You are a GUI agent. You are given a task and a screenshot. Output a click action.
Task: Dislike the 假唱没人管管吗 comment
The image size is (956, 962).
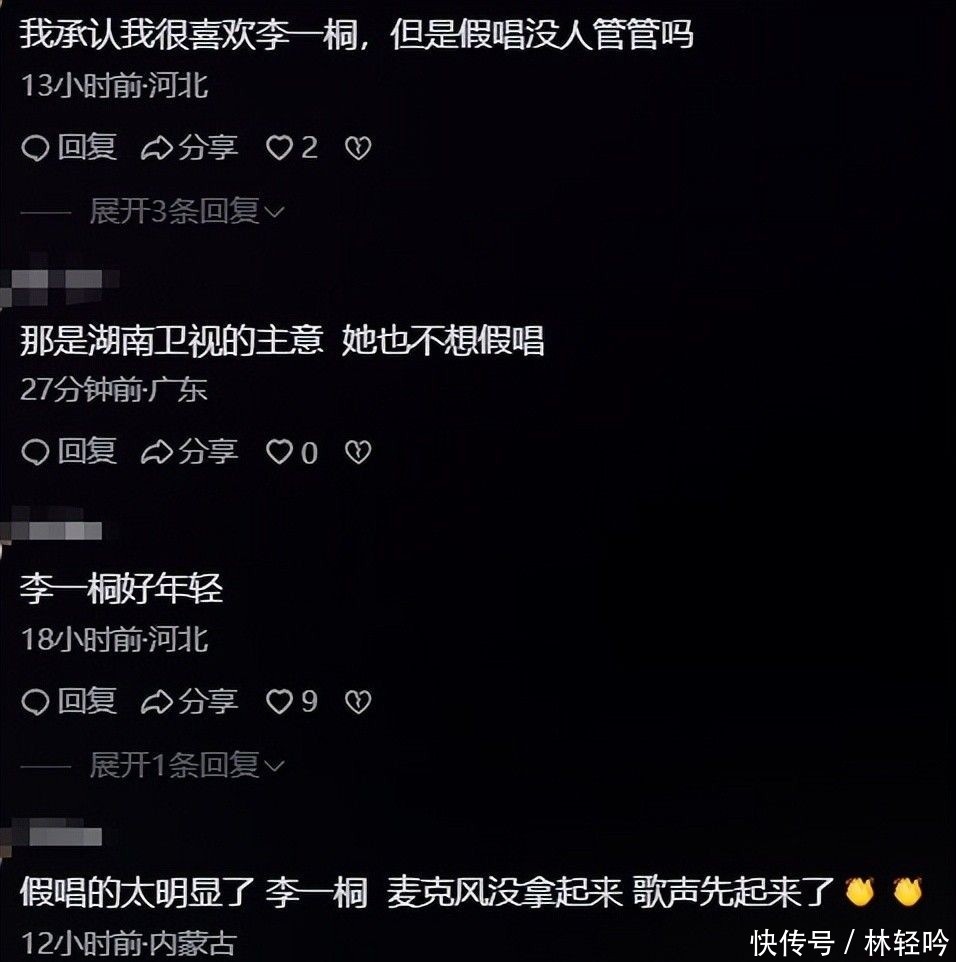tap(358, 149)
